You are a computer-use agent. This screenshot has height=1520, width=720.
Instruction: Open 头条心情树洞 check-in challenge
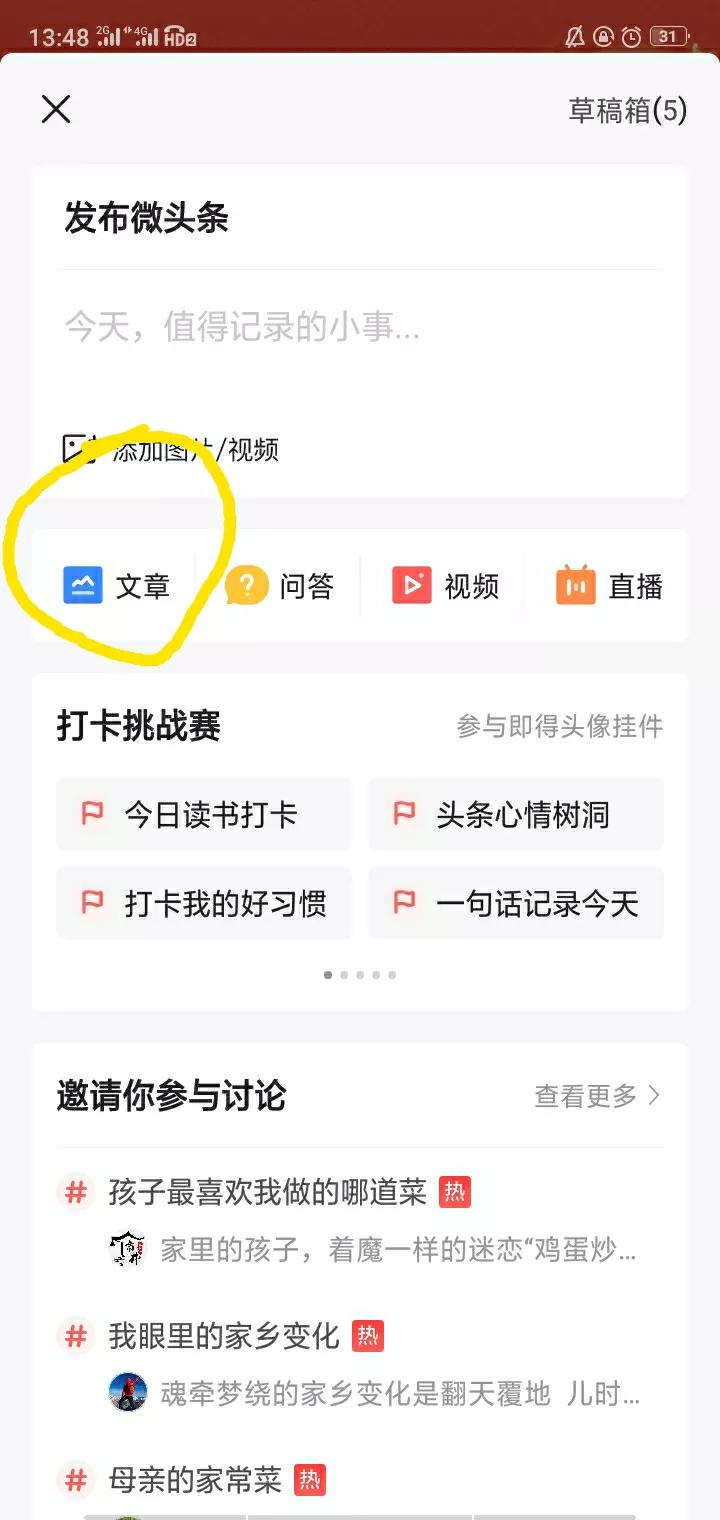[516, 814]
